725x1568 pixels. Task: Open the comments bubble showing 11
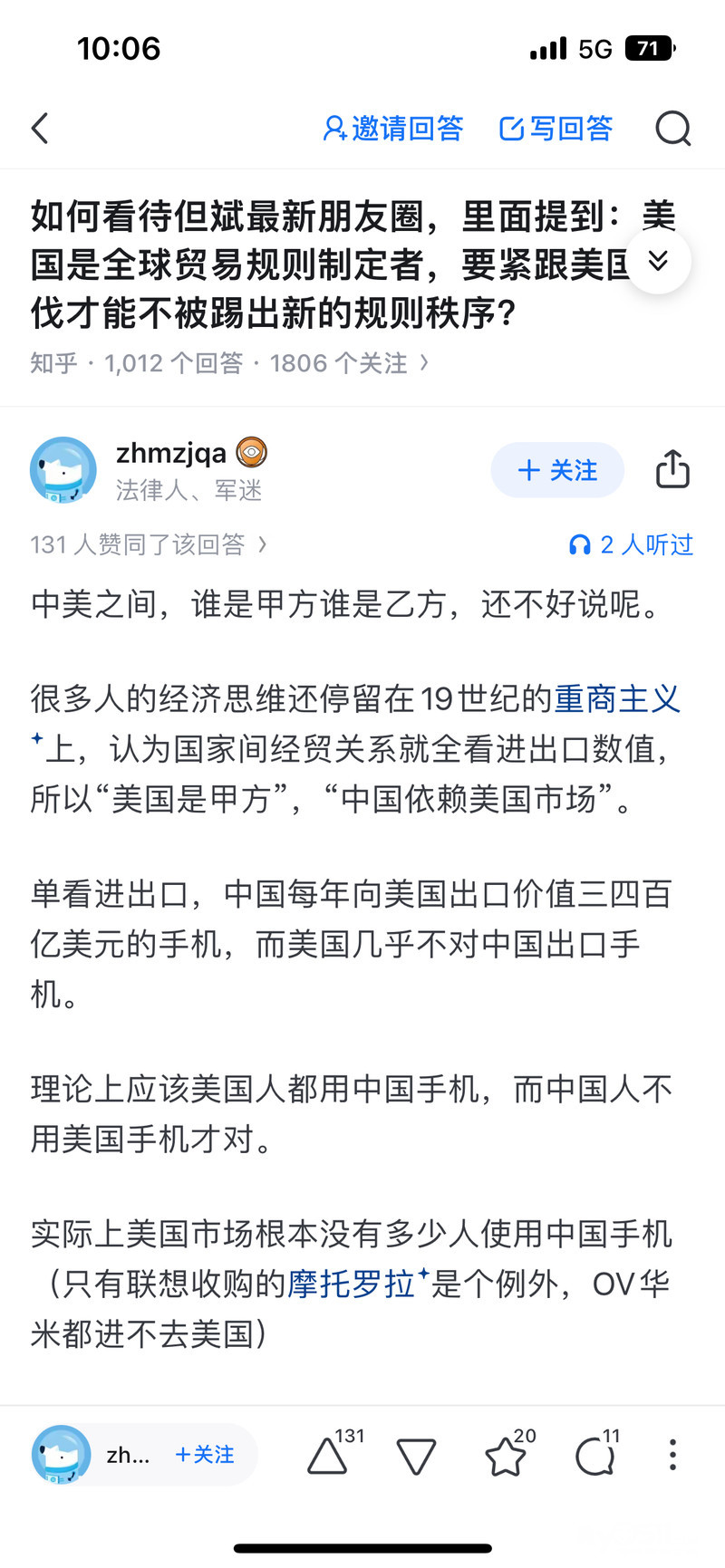pos(594,1457)
